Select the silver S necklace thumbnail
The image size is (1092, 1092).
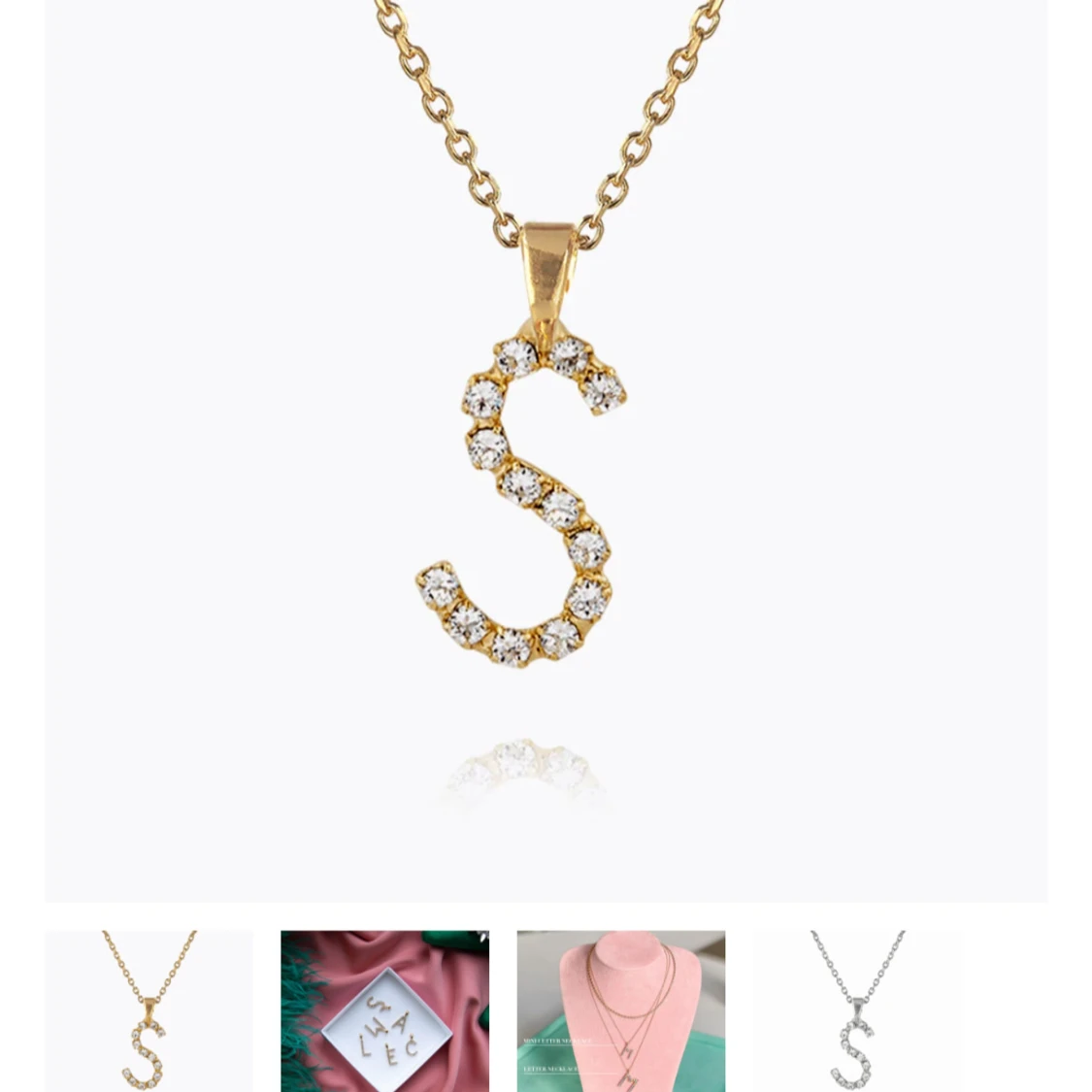click(857, 1010)
